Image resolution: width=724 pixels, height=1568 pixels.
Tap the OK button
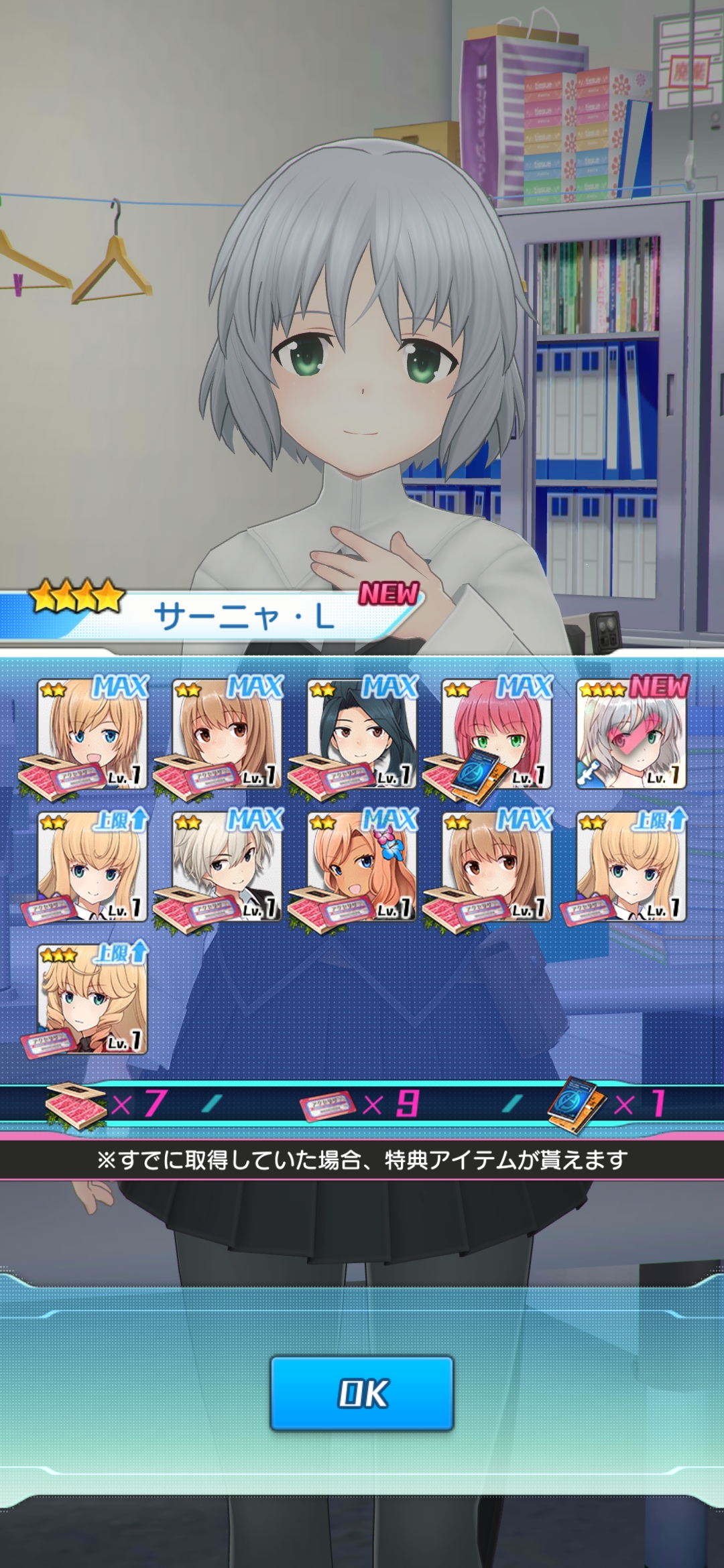[x=362, y=1393]
